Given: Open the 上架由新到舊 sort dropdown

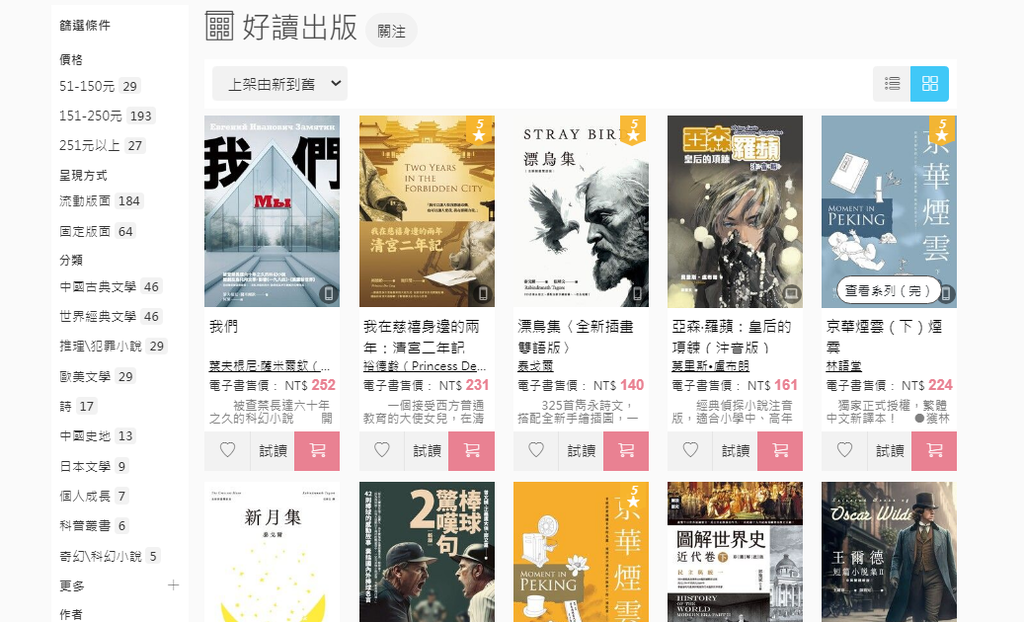Looking at the screenshot, I should (x=279, y=84).
